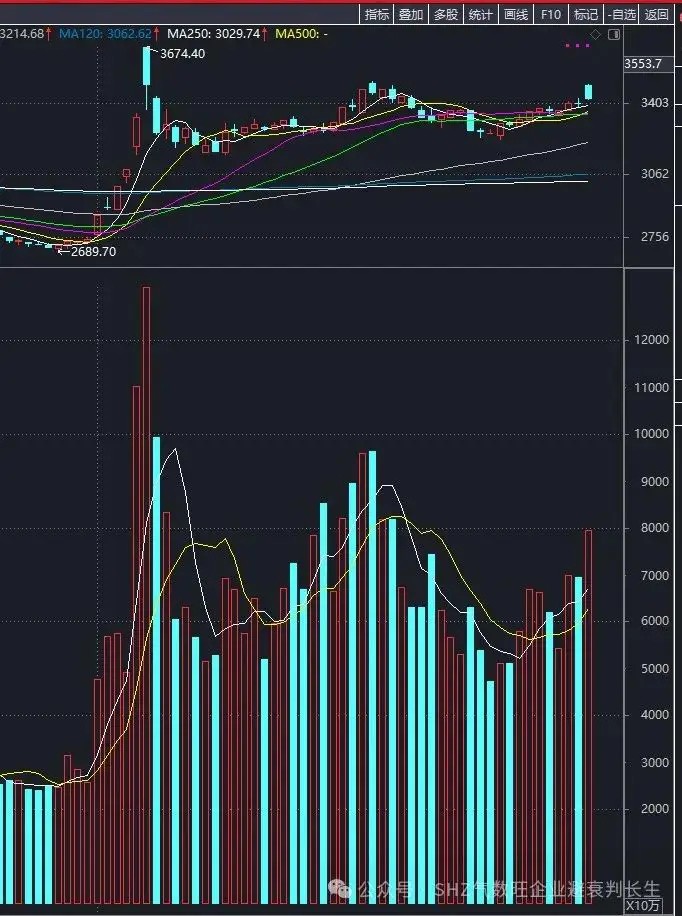Open the F10 company info page
This screenshot has height=916, width=682.
551,15
